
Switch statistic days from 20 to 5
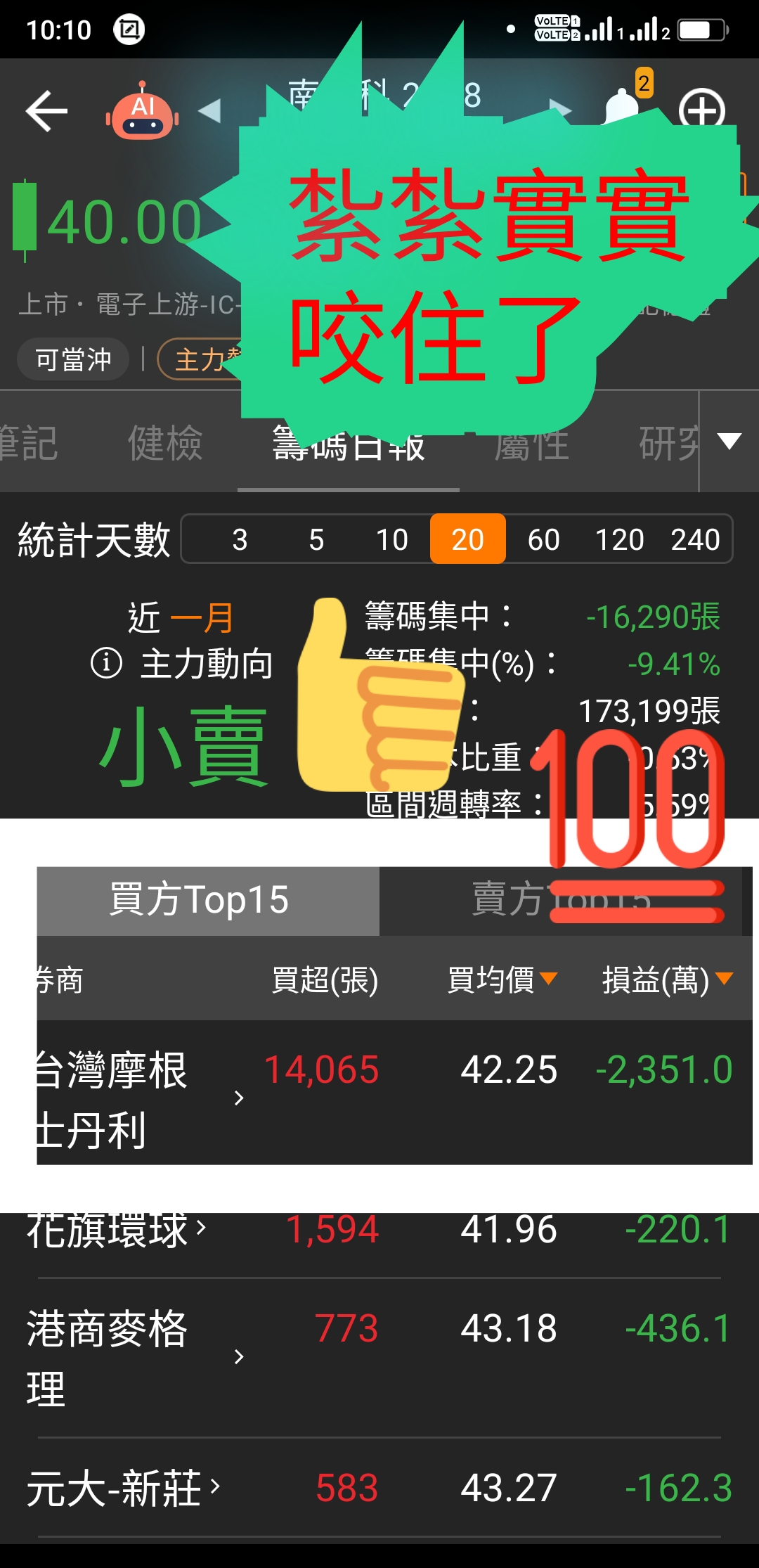click(316, 540)
